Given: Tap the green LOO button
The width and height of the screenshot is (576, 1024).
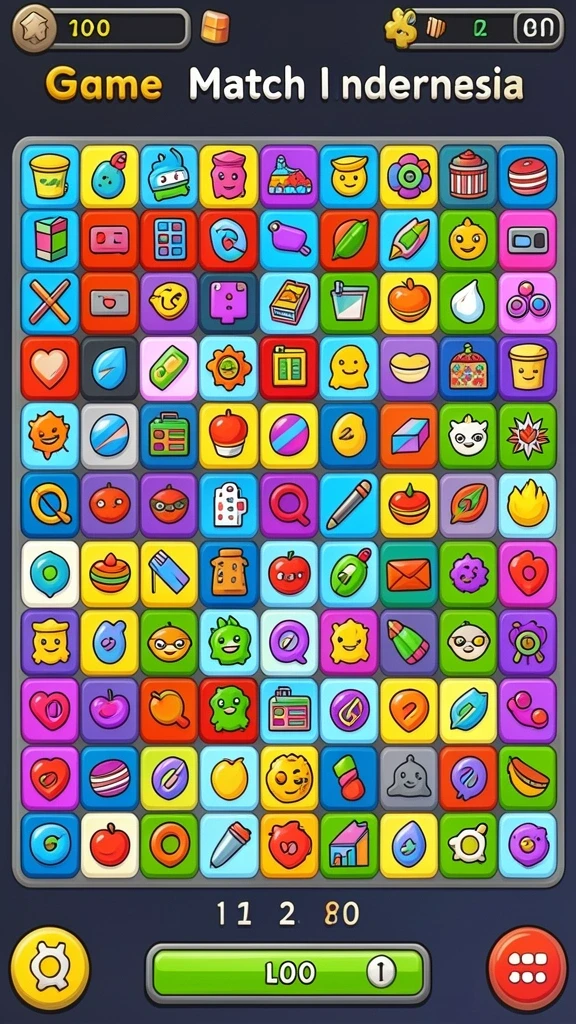Looking at the screenshot, I should (x=288, y=973).
